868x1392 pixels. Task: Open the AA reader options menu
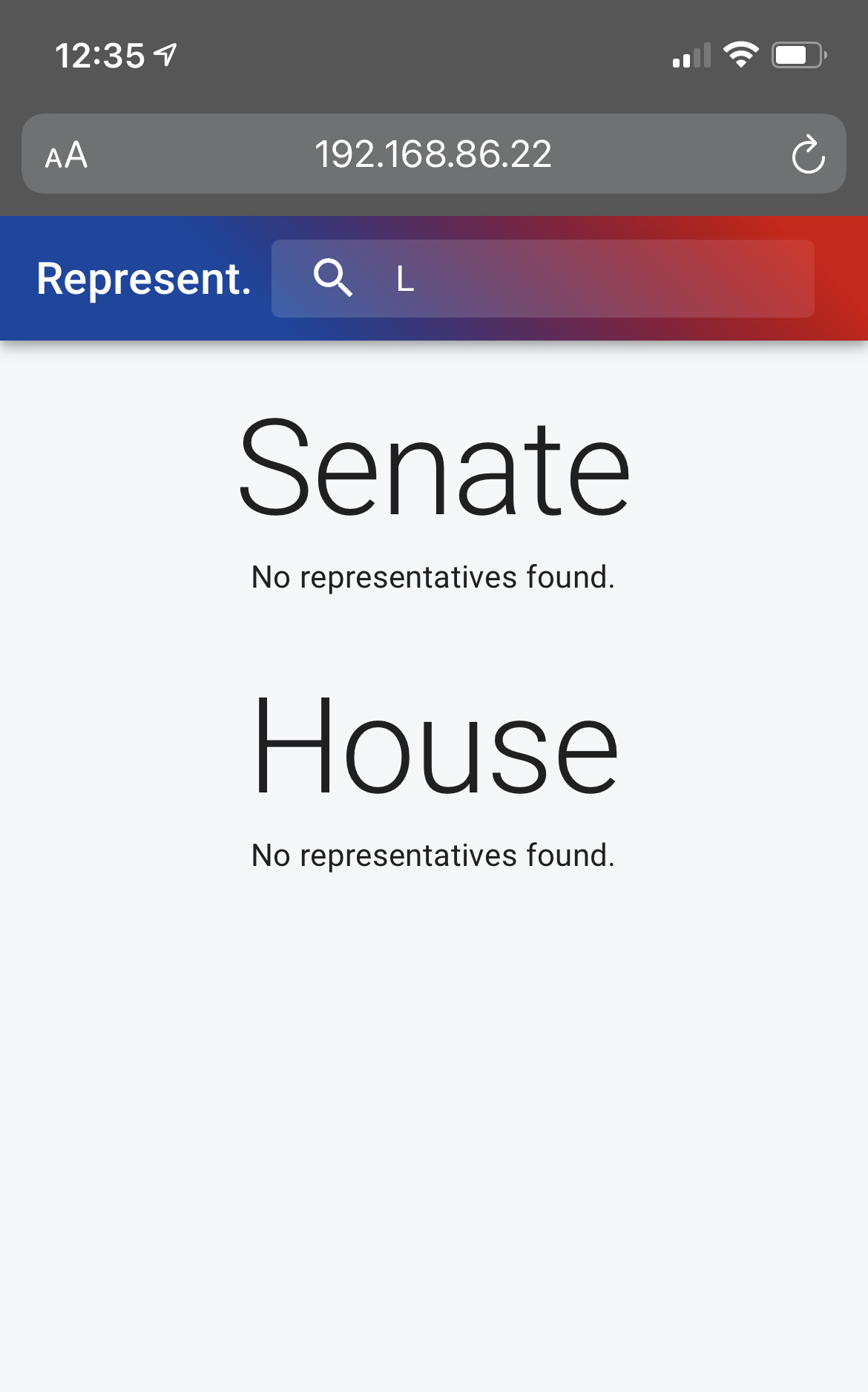pyautogui.click(x=67, y=155)
